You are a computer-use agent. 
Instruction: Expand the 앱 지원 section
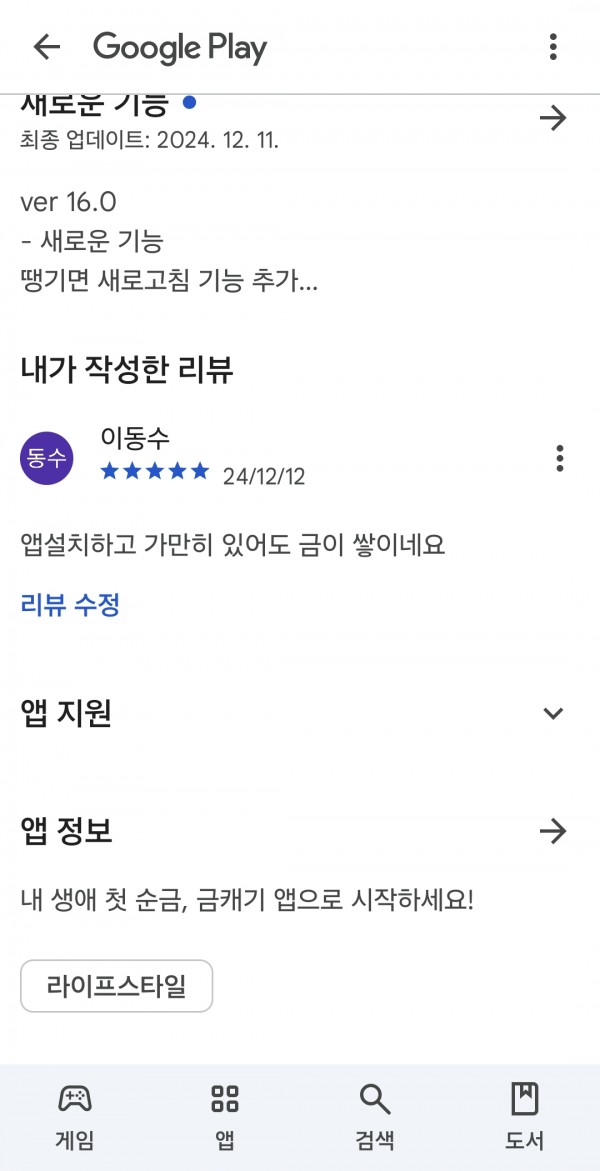[553, 713]
